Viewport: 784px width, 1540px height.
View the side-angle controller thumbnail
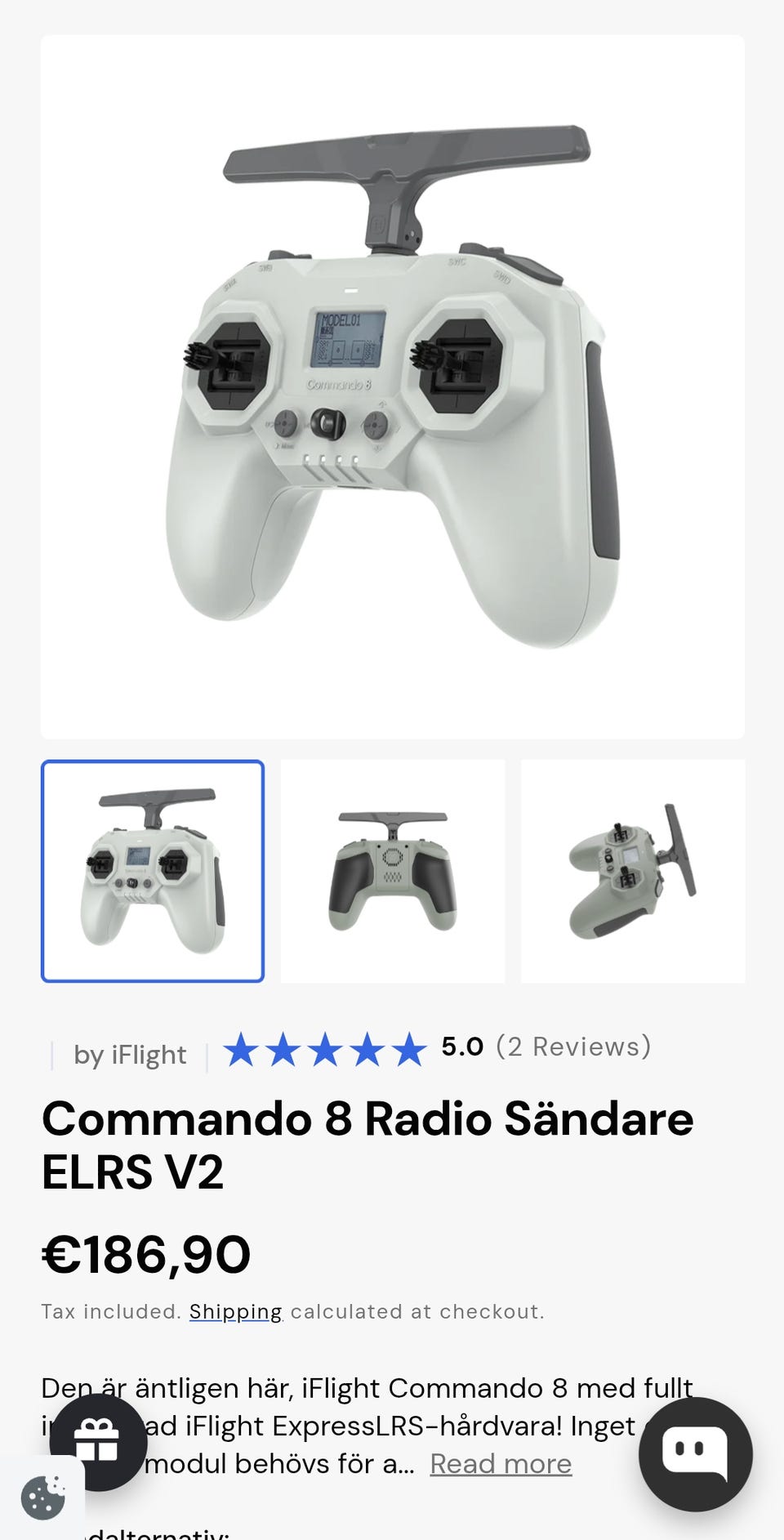[633, 871]
